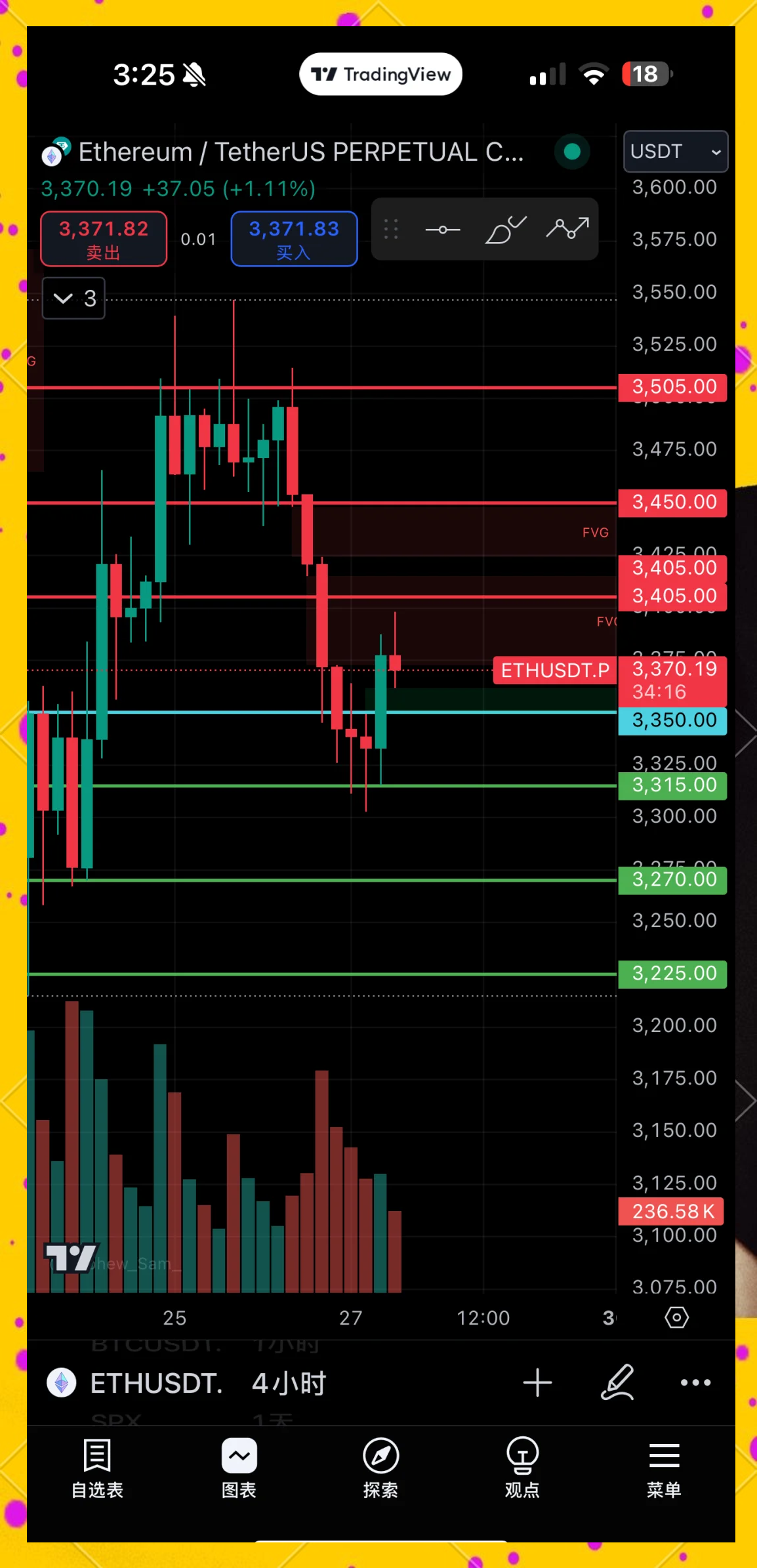The image size is (757, 1568).
Task: Open the three-dot more options menu
Action: click(x=695, y=1382)
